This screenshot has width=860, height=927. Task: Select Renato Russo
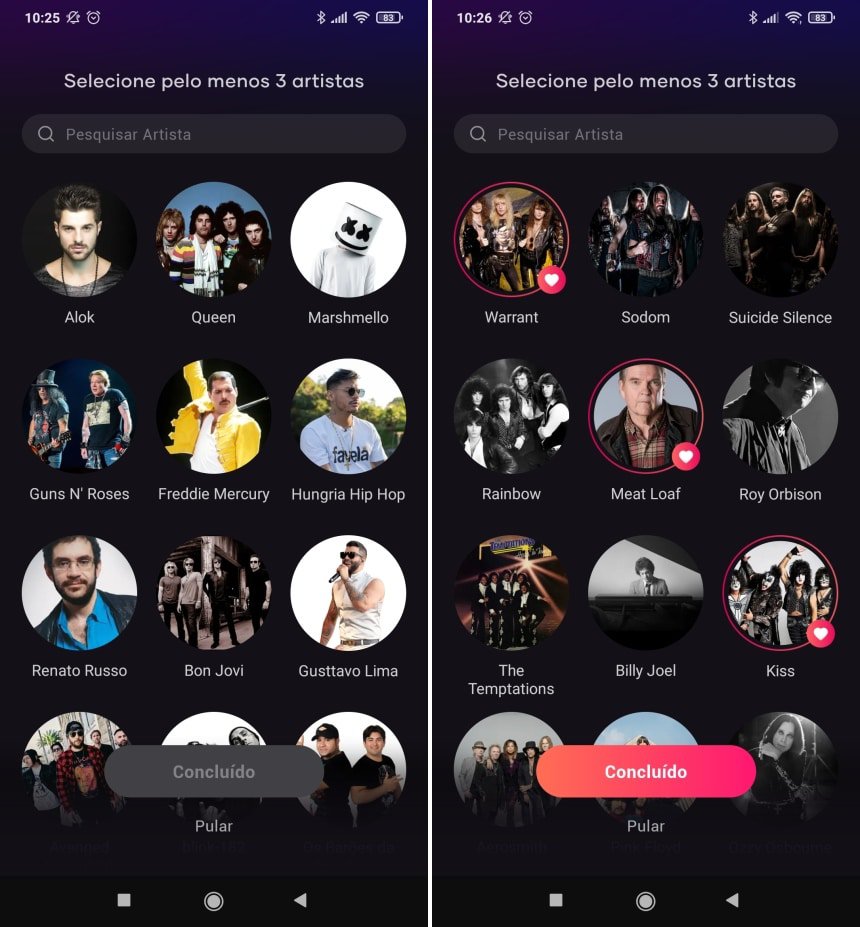(79, 593)
